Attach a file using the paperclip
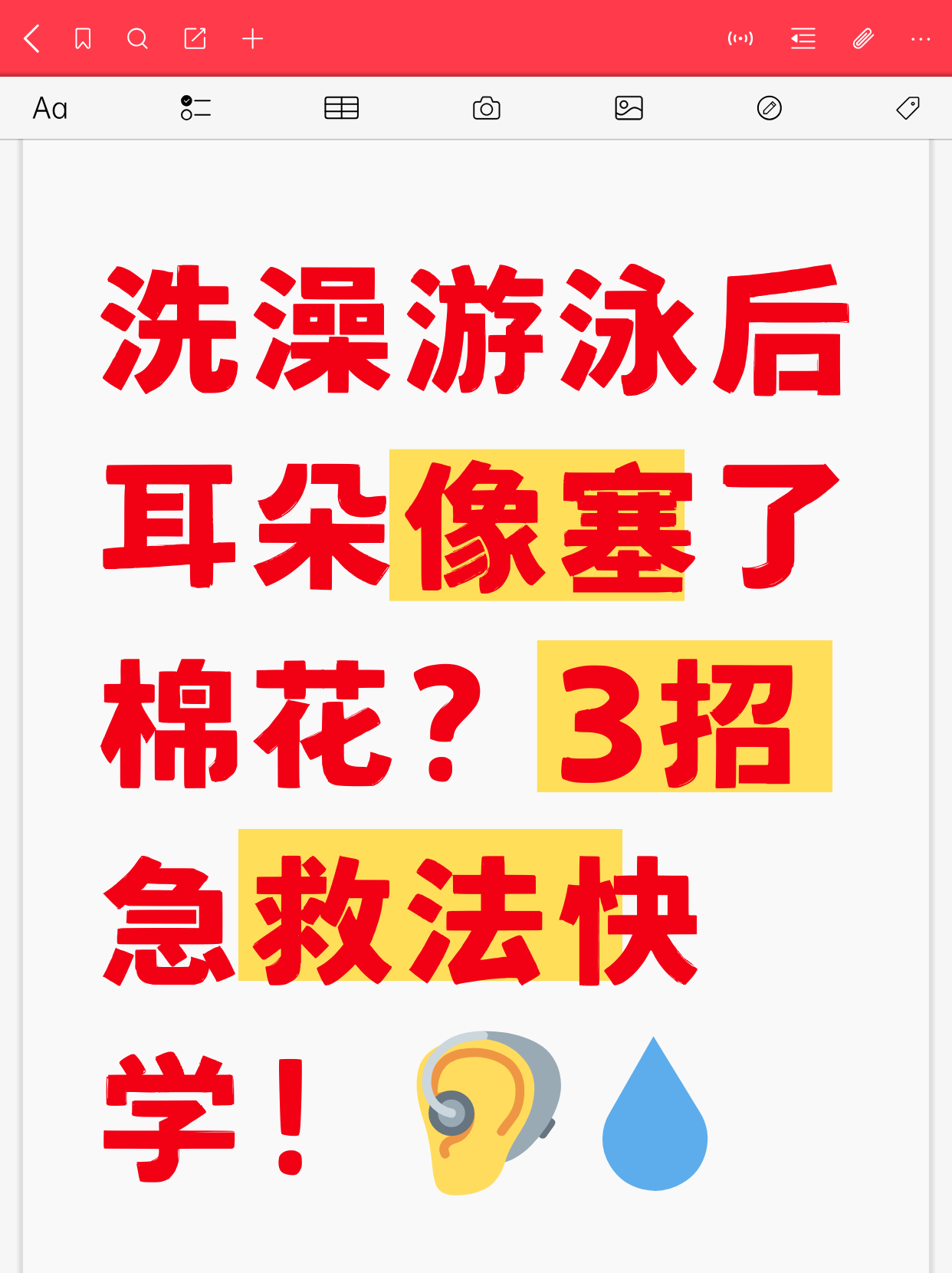Screen dimensions: 952x1273 coord(862,38)
